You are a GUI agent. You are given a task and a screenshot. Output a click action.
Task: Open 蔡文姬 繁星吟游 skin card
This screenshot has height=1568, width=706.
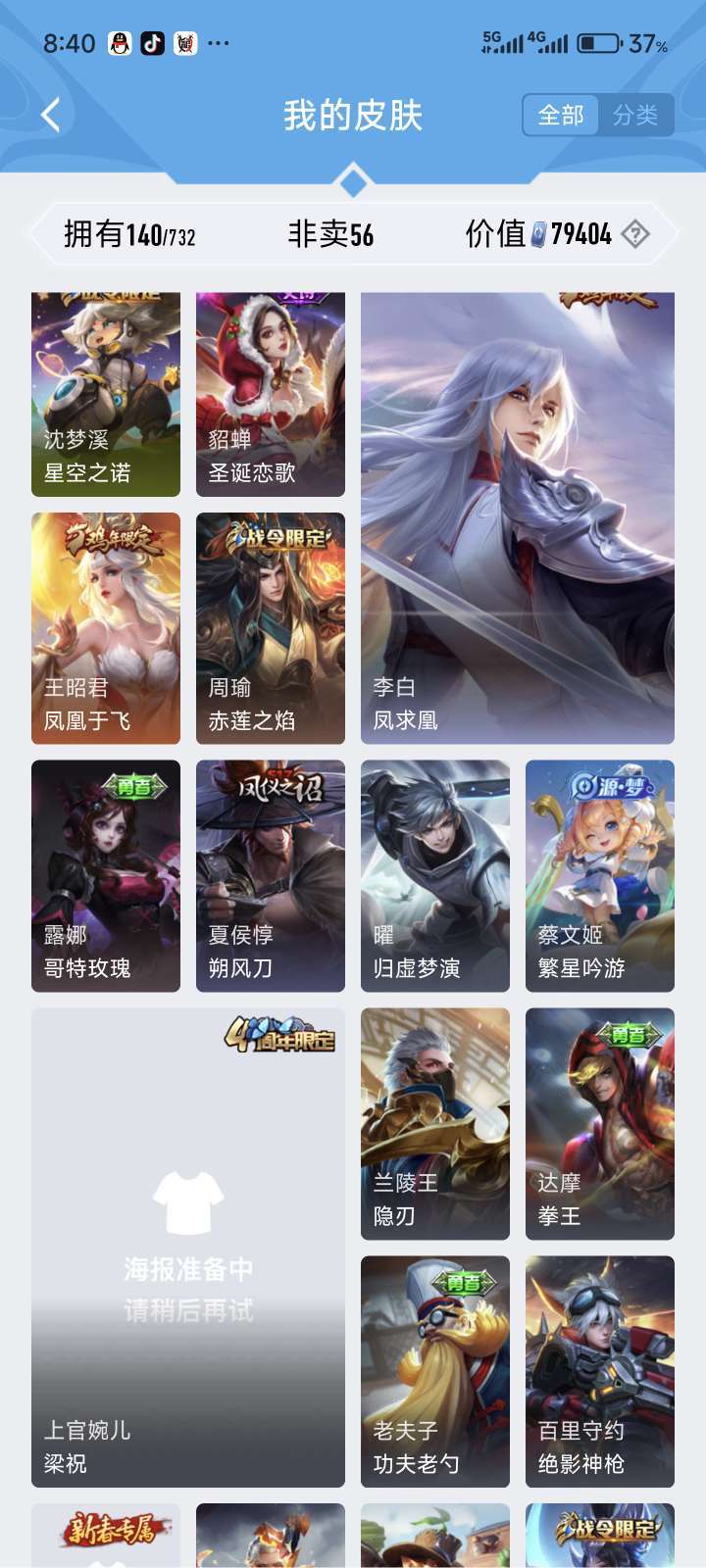click(600, 876)
